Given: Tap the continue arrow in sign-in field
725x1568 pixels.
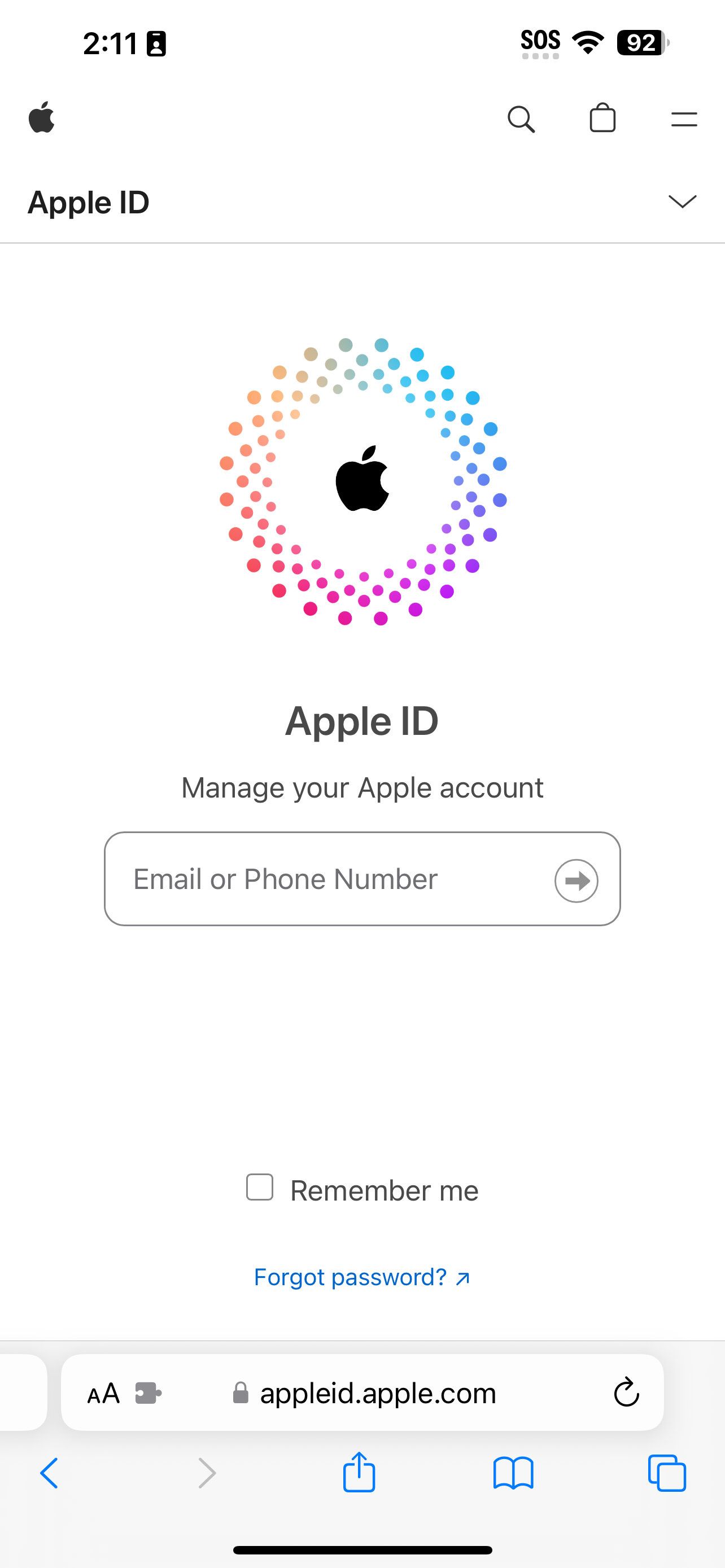Looking at the screenshot, I should [x=576, y=880].
